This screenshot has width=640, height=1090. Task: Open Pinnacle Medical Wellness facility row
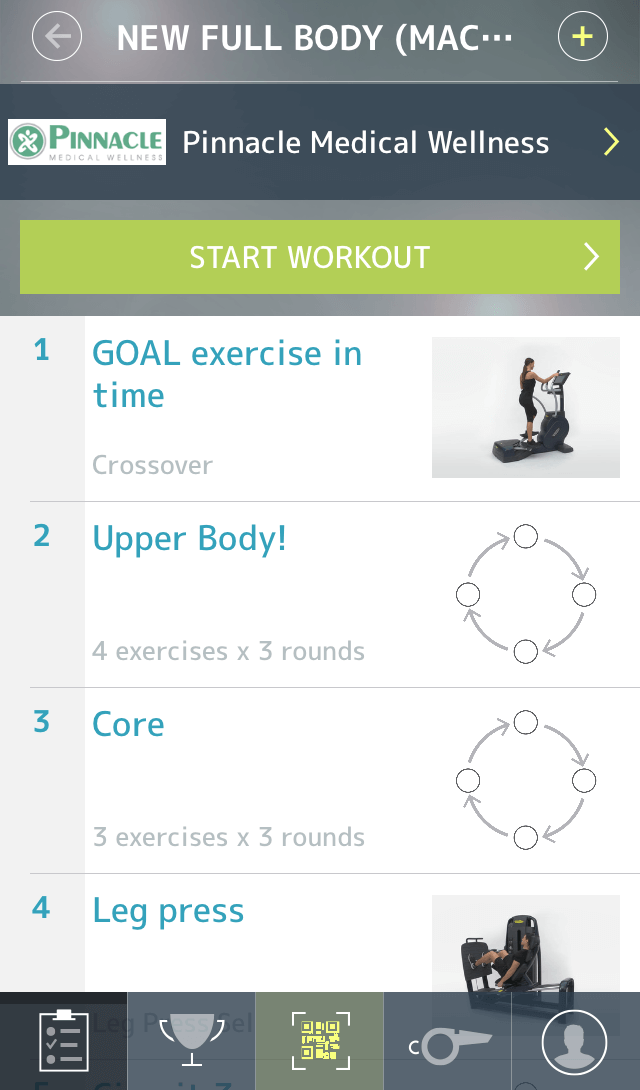320,143
